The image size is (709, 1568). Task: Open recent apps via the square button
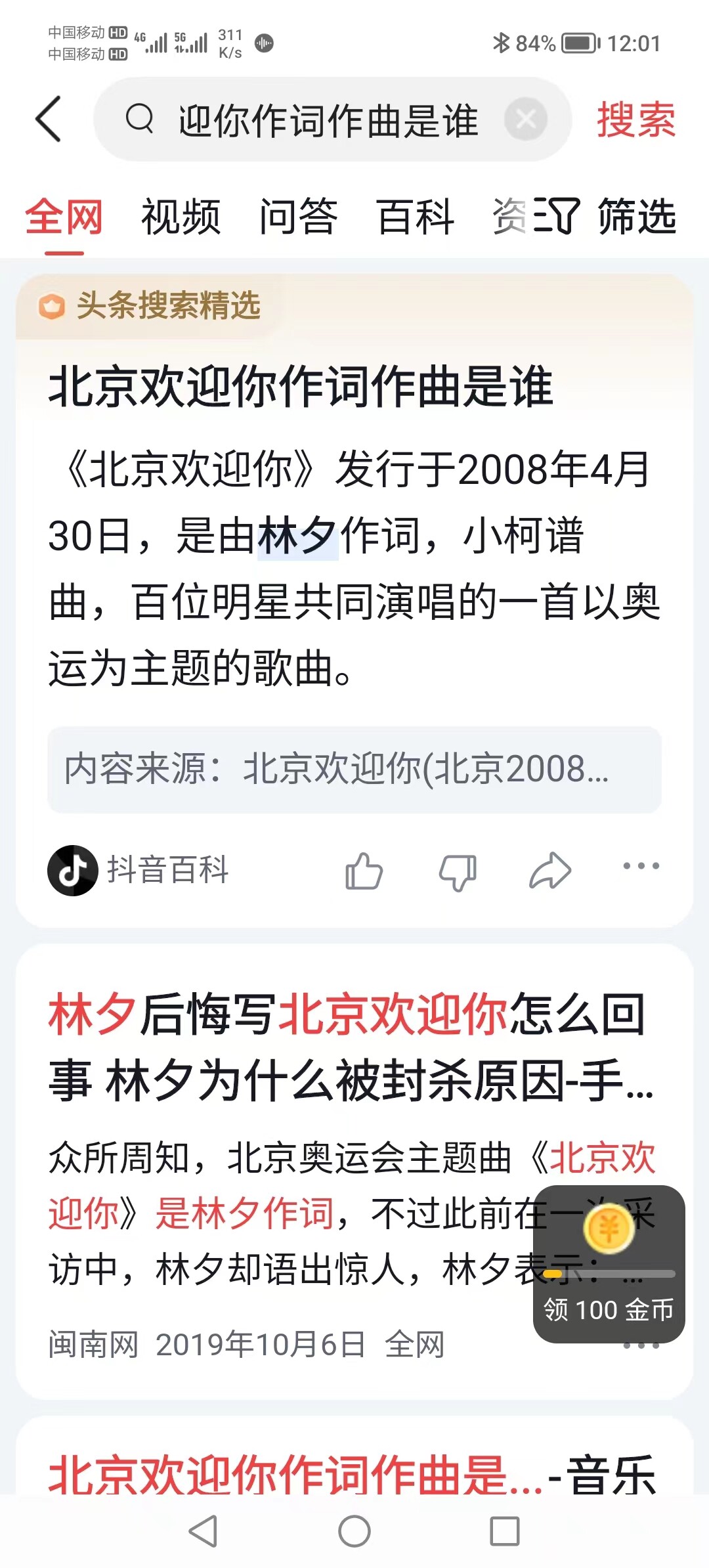505,1531
